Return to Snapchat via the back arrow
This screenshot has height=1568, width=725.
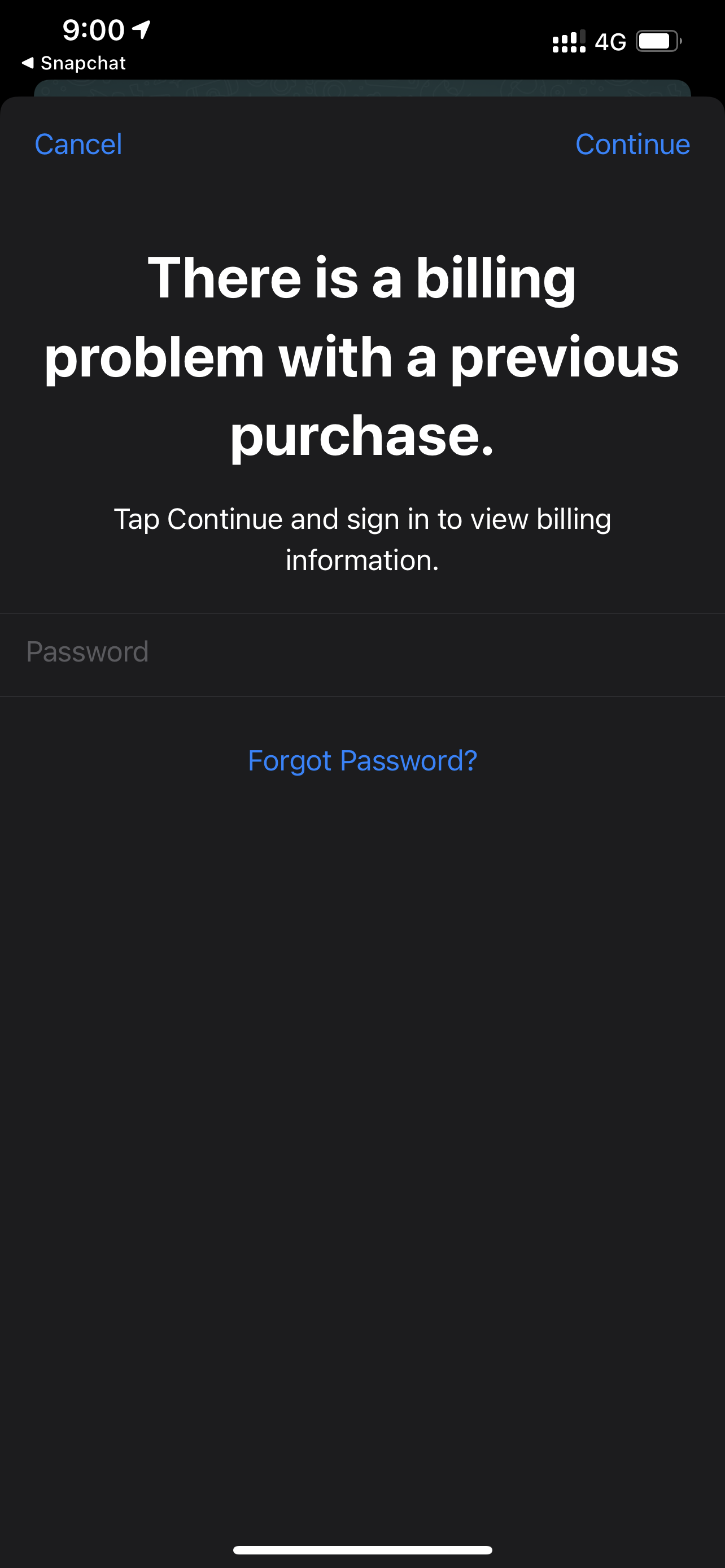click(73, 63)
